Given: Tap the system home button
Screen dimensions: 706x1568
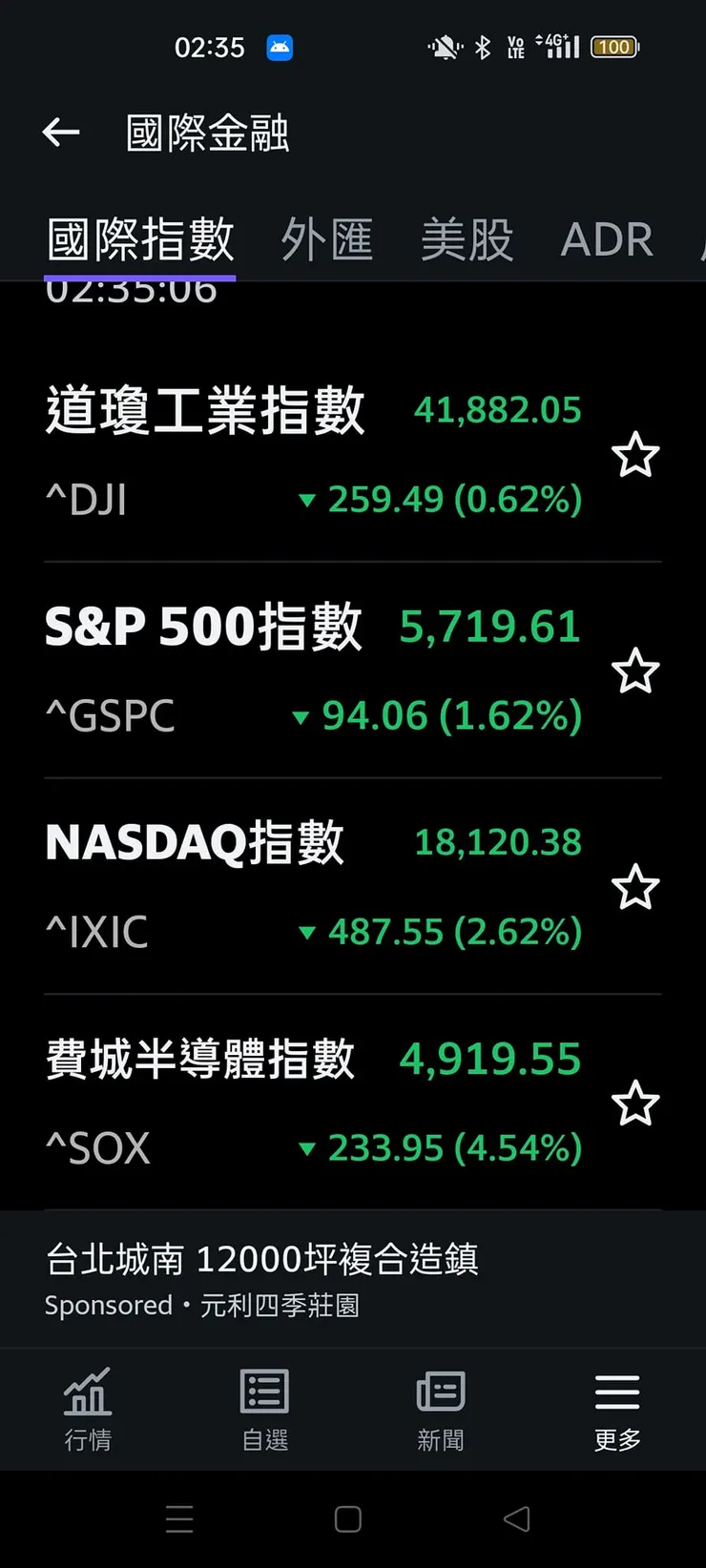Looking at the screenshot, I should [348, 1518].
